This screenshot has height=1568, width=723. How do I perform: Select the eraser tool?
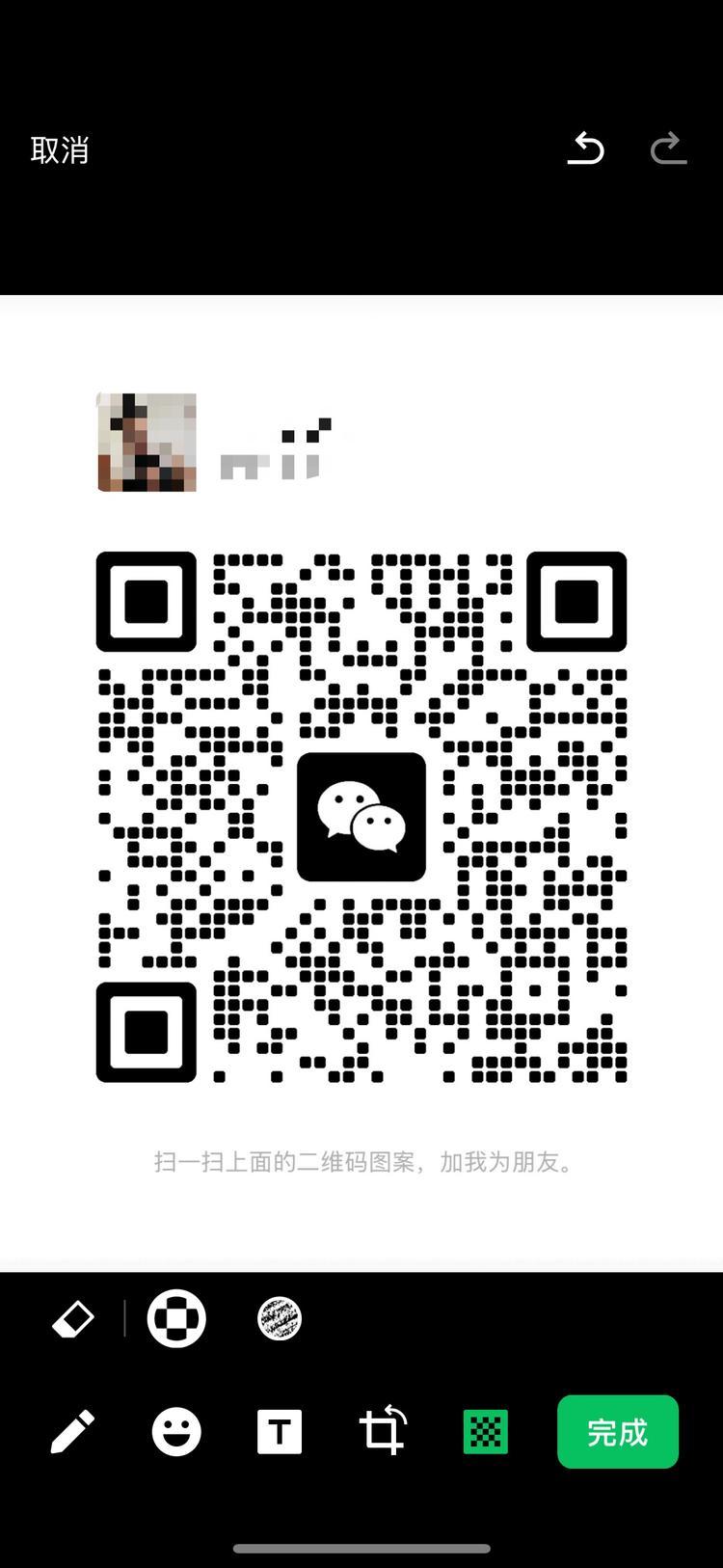click(x=73, y=1318)
